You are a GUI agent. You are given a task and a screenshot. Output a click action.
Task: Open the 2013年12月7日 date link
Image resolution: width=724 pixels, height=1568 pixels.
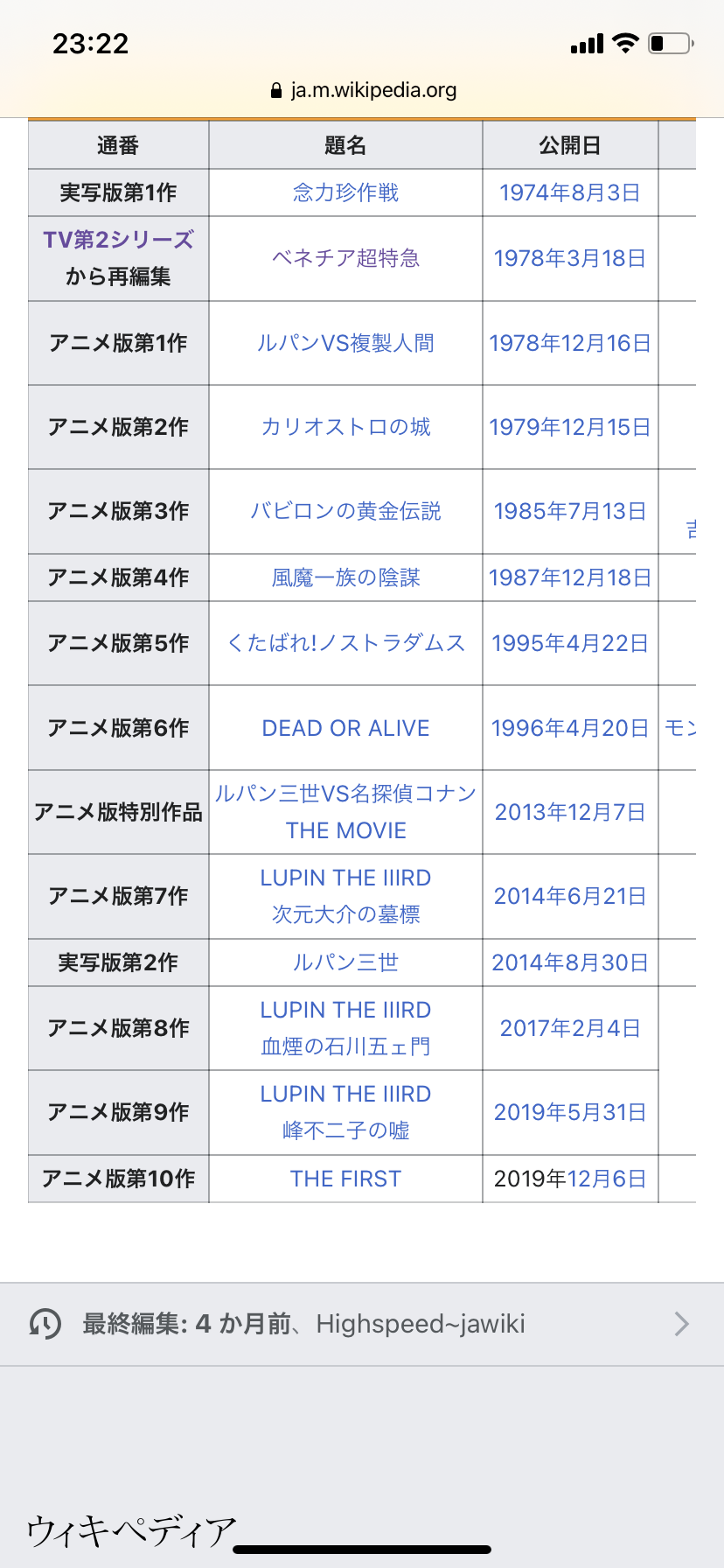point(569,812)
